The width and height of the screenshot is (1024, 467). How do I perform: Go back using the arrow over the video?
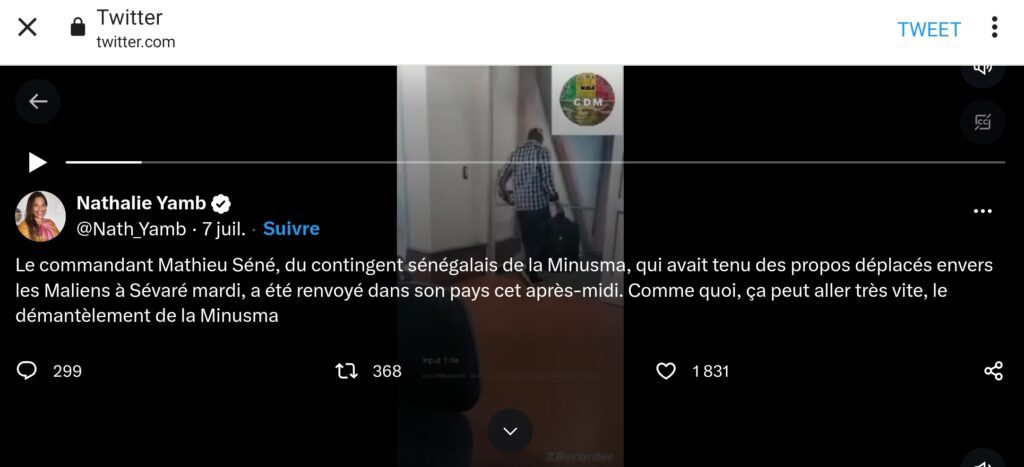38,101
